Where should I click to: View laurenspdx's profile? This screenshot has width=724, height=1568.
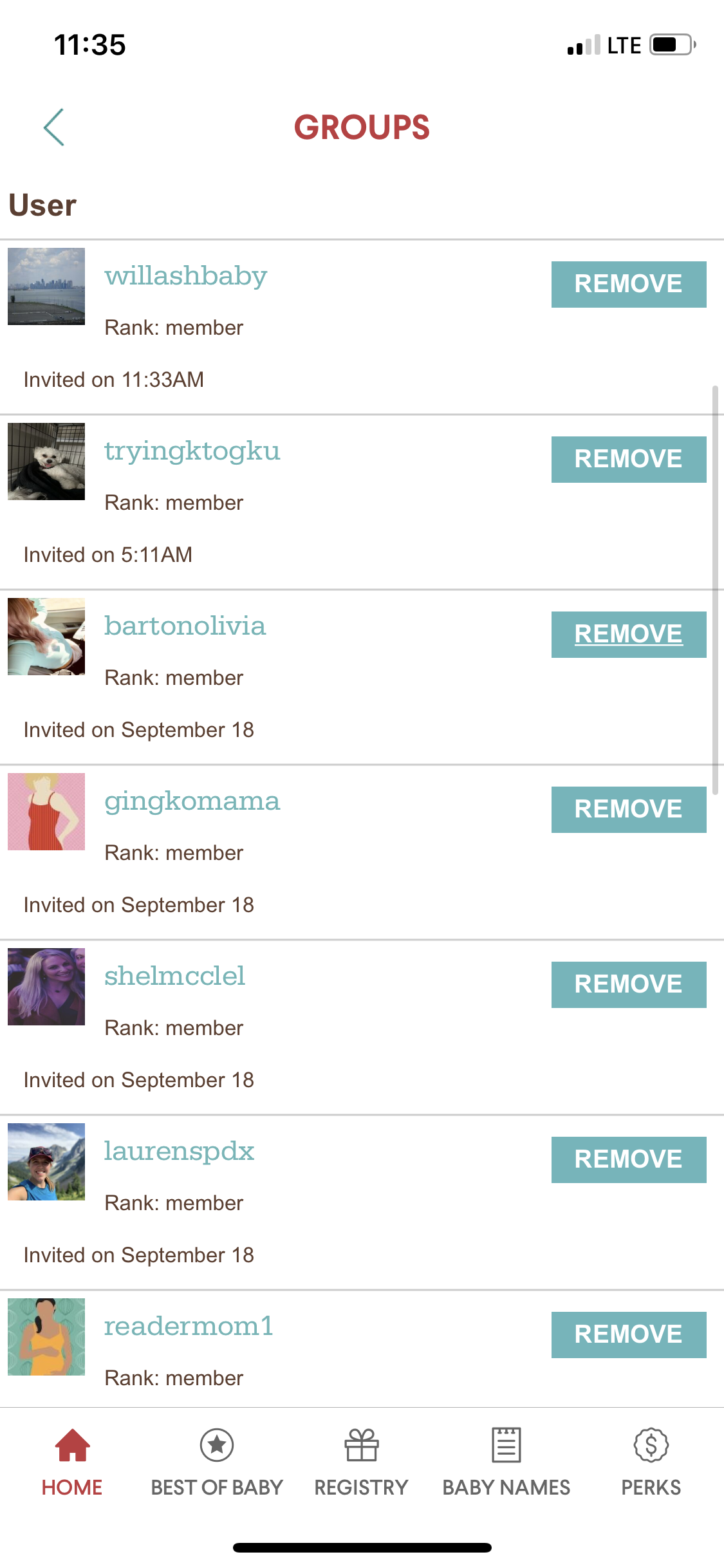tap(179, 1152)
